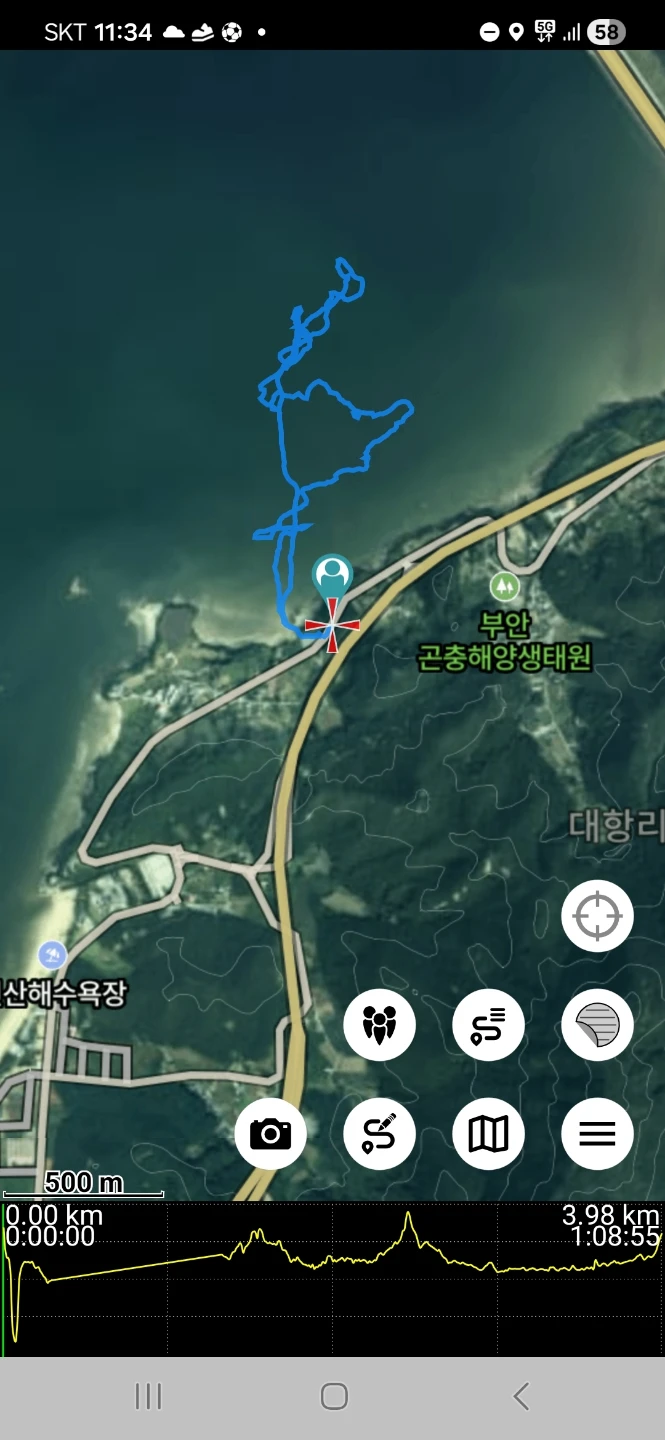Go back with the system back button
The width and height of the screenshot is (665, 1440).
click(x=520, y=1396)
